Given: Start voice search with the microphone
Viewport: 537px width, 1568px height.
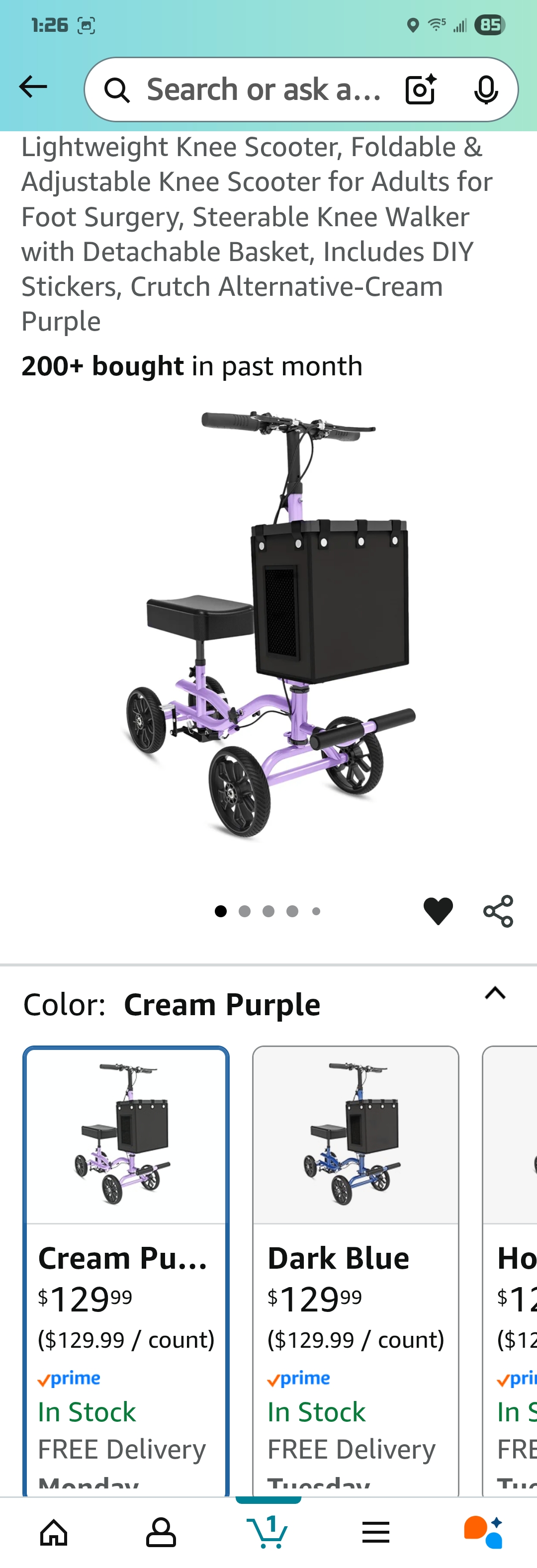Looking at the screenshot, I should pos(485,90).
